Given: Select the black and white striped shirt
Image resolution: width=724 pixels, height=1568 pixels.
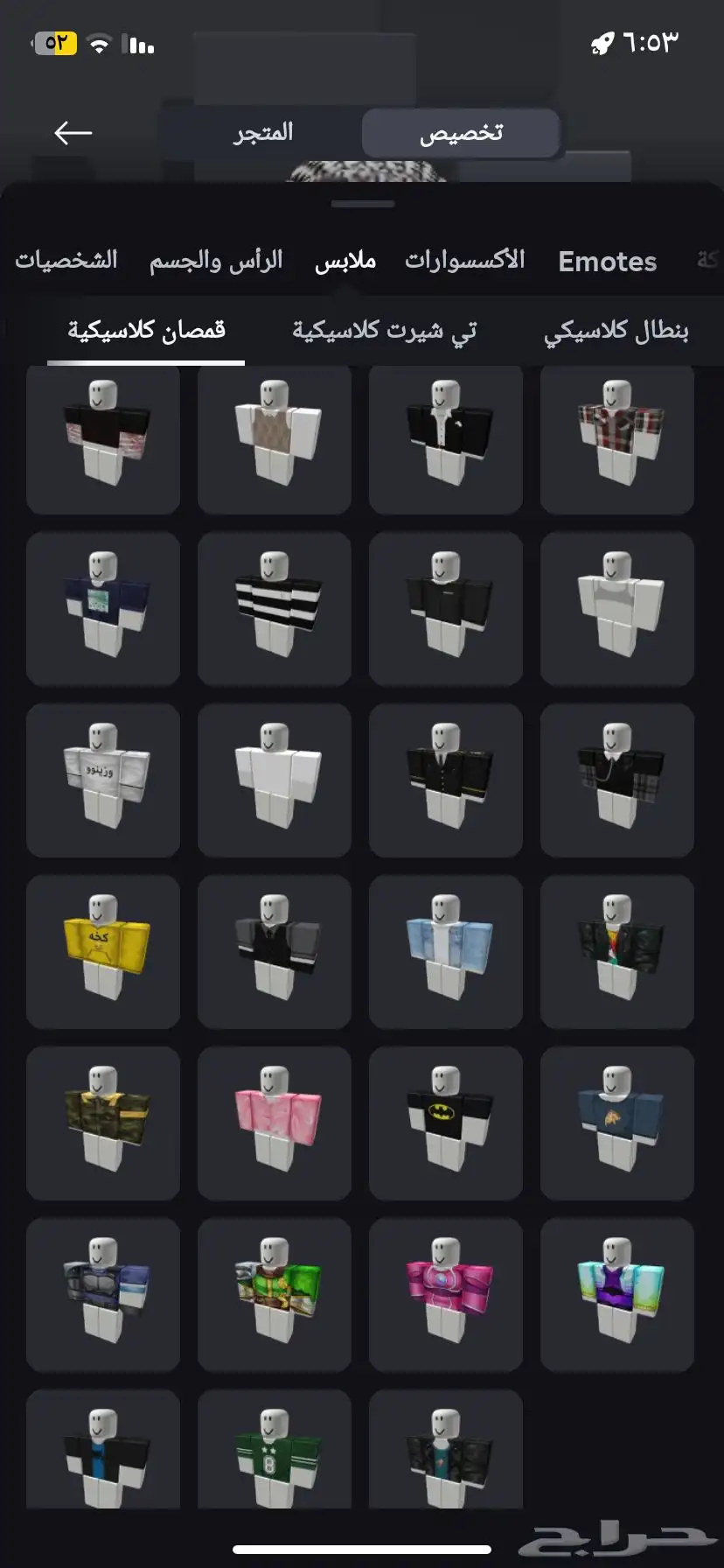Looking at the screenshot, I should coord(275,608).
